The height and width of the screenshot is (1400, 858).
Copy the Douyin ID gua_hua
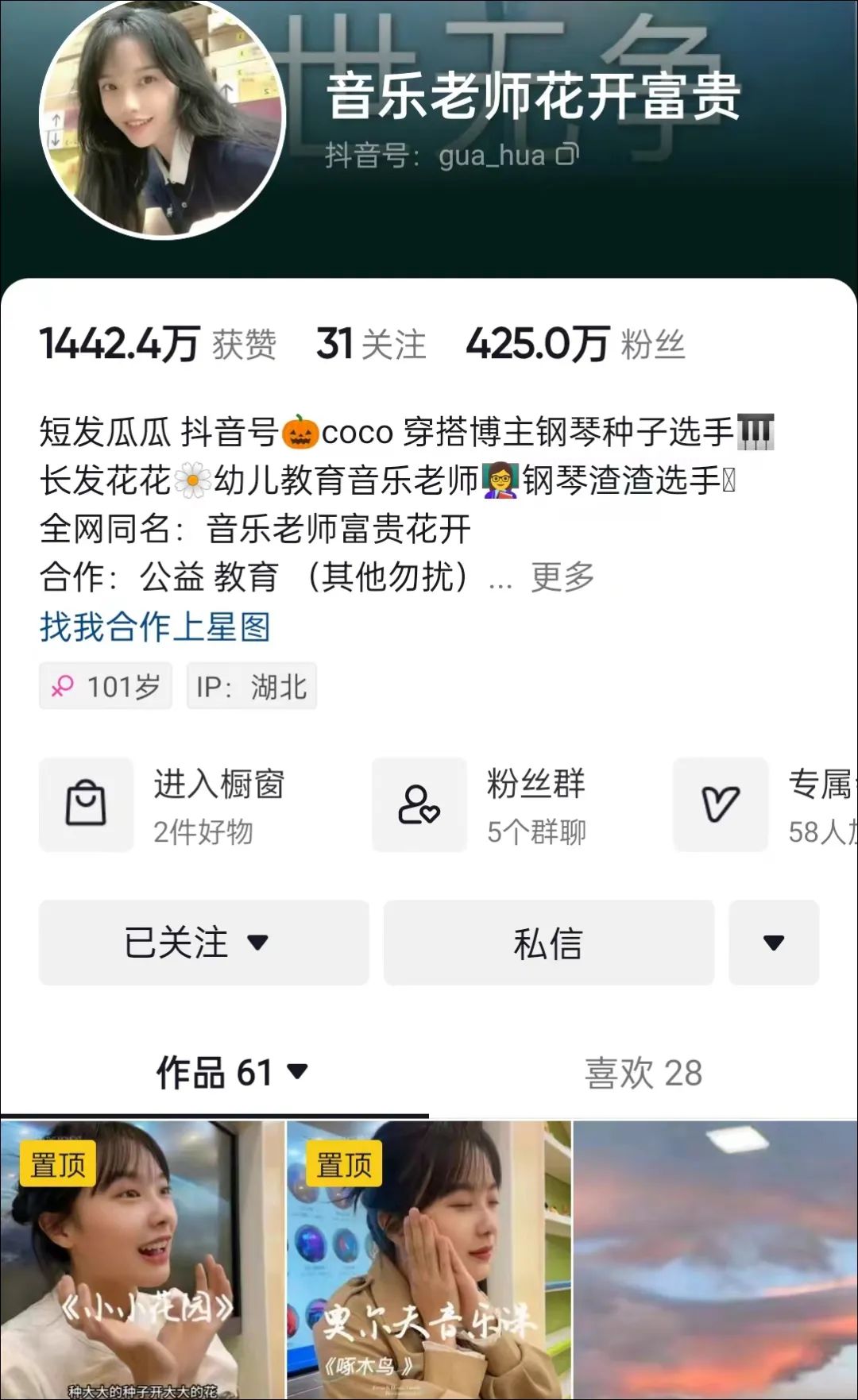tap(567, 154)
